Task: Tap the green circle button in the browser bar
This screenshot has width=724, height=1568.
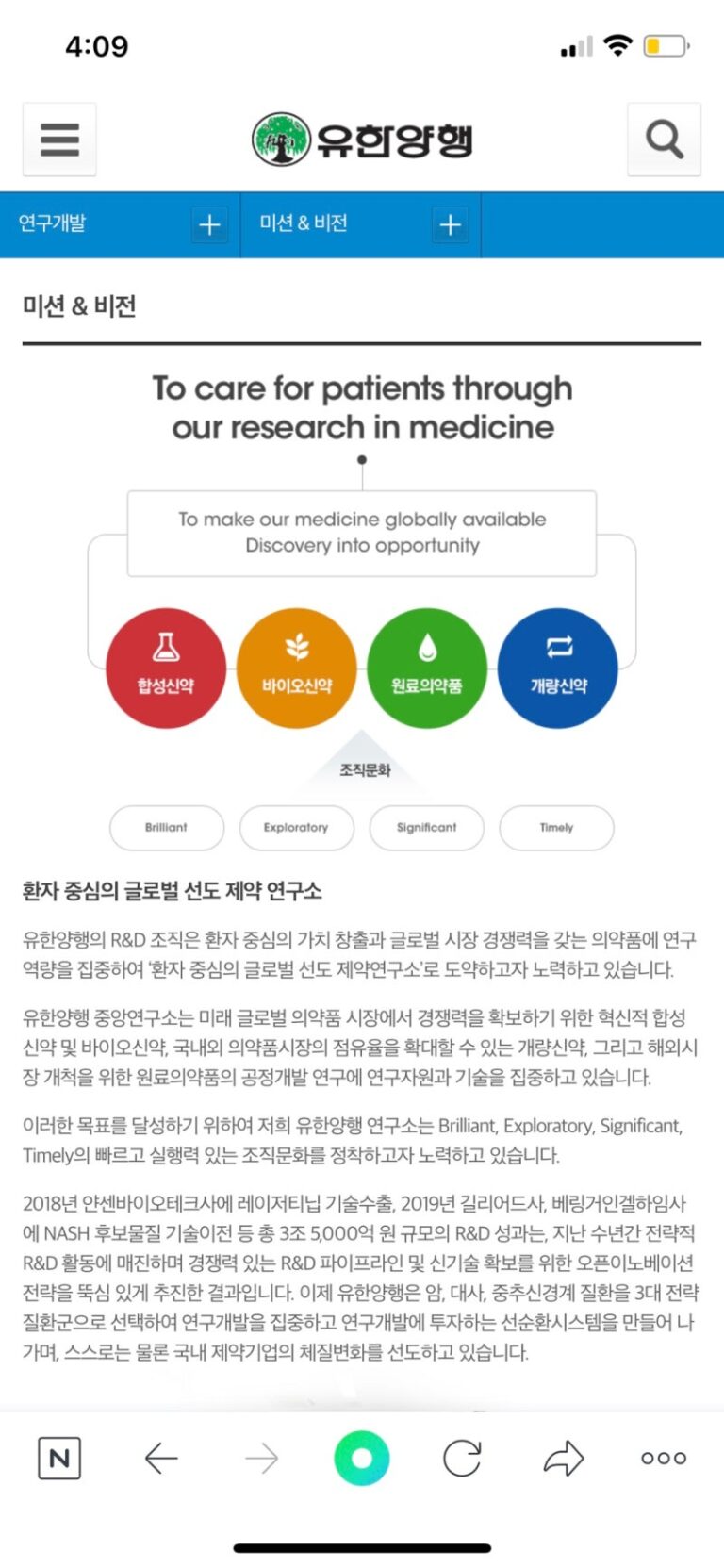Action: tap(361, 1458)
